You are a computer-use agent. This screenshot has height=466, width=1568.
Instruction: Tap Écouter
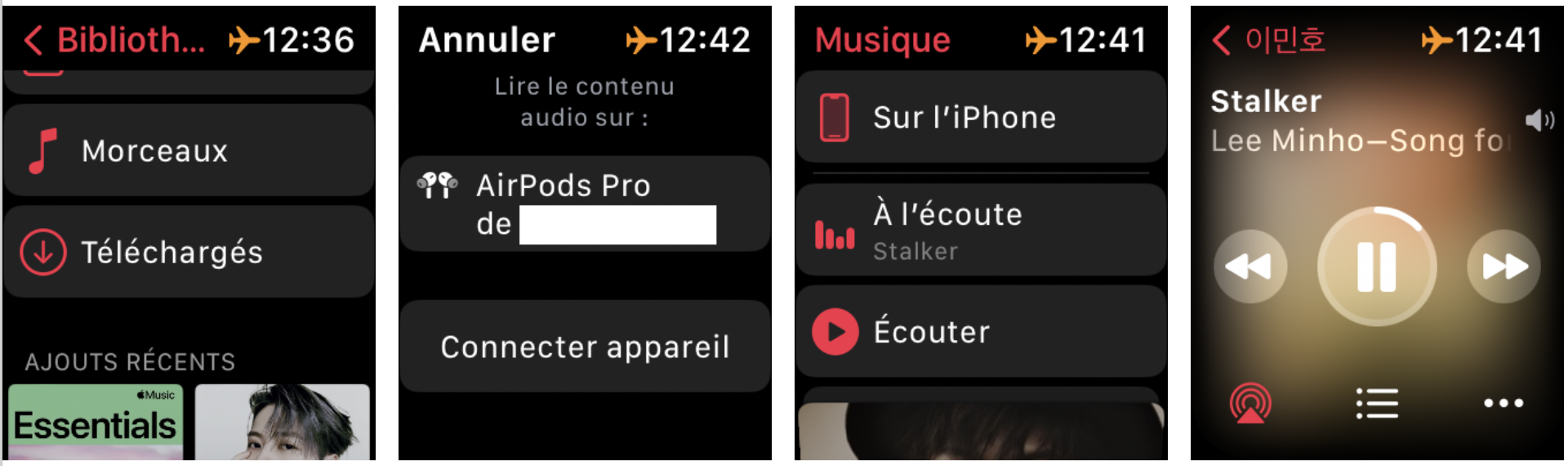click(981, 331)
